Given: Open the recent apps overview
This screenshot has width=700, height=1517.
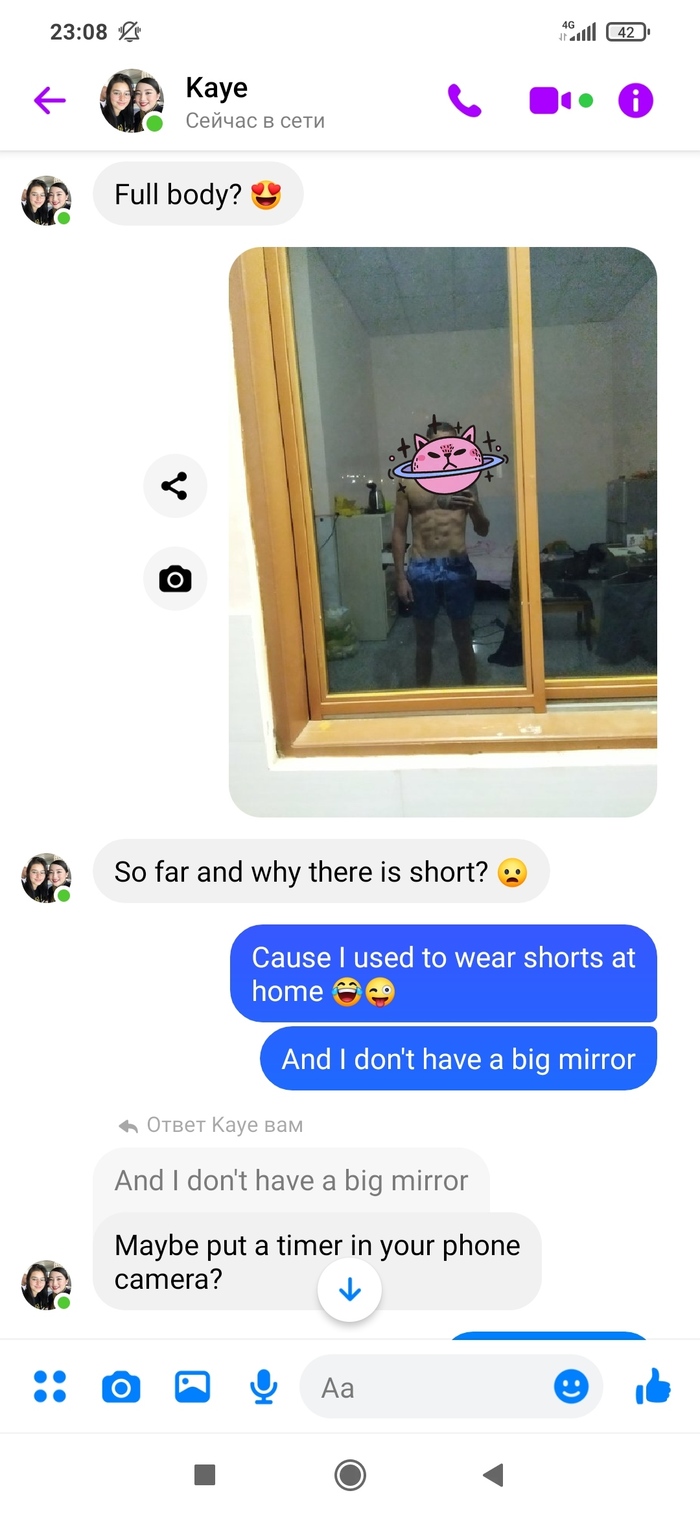Looking at the screenshot, I should click(x=205, y=1474).
